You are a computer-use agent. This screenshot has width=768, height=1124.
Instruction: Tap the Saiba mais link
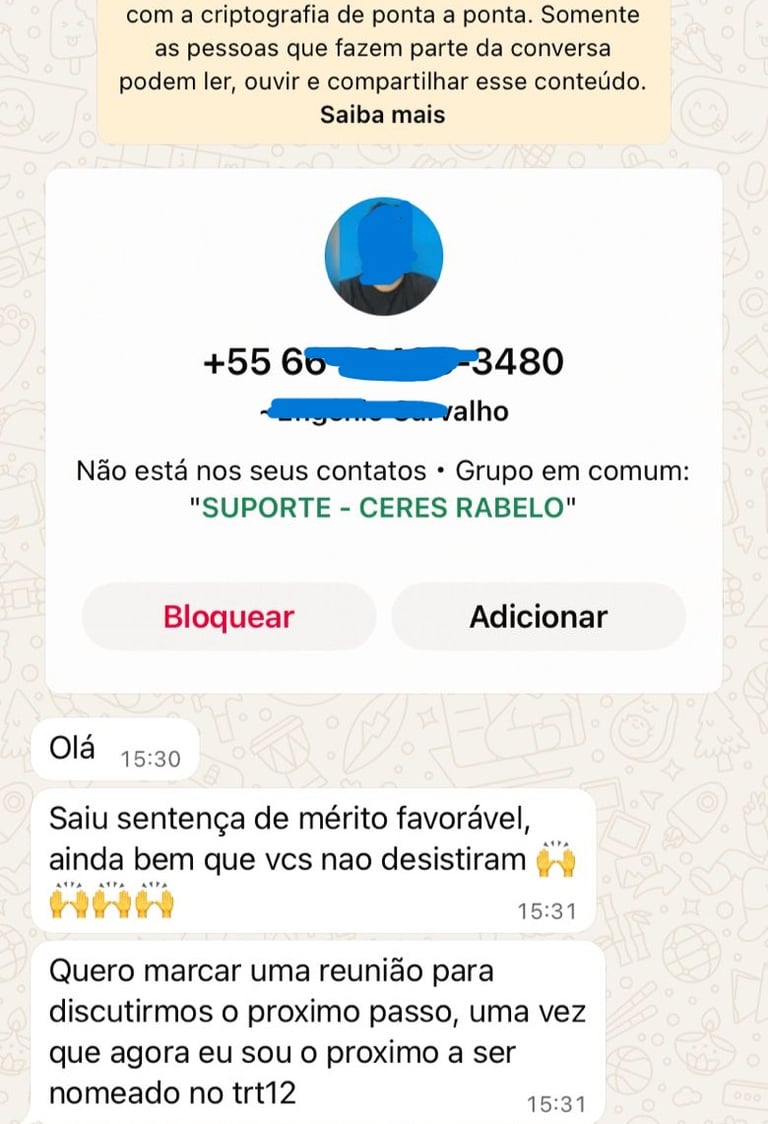[382, 115]
